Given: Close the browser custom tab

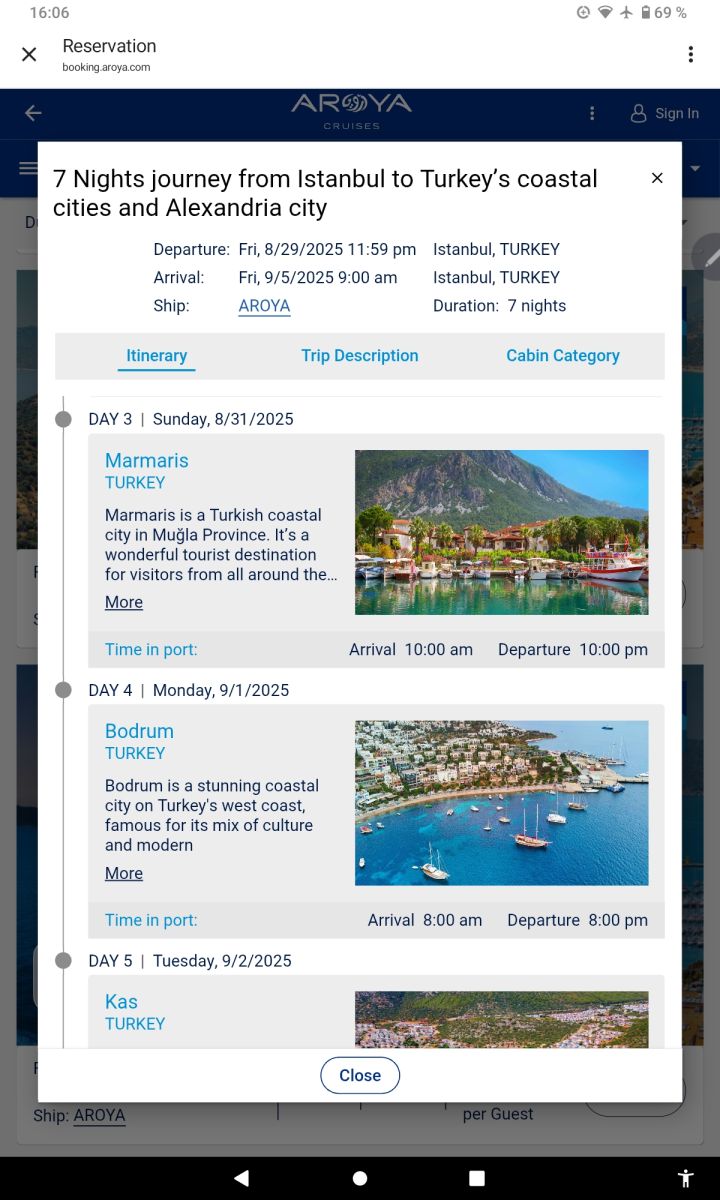Looking at the screenshot, I should [29, 54].
